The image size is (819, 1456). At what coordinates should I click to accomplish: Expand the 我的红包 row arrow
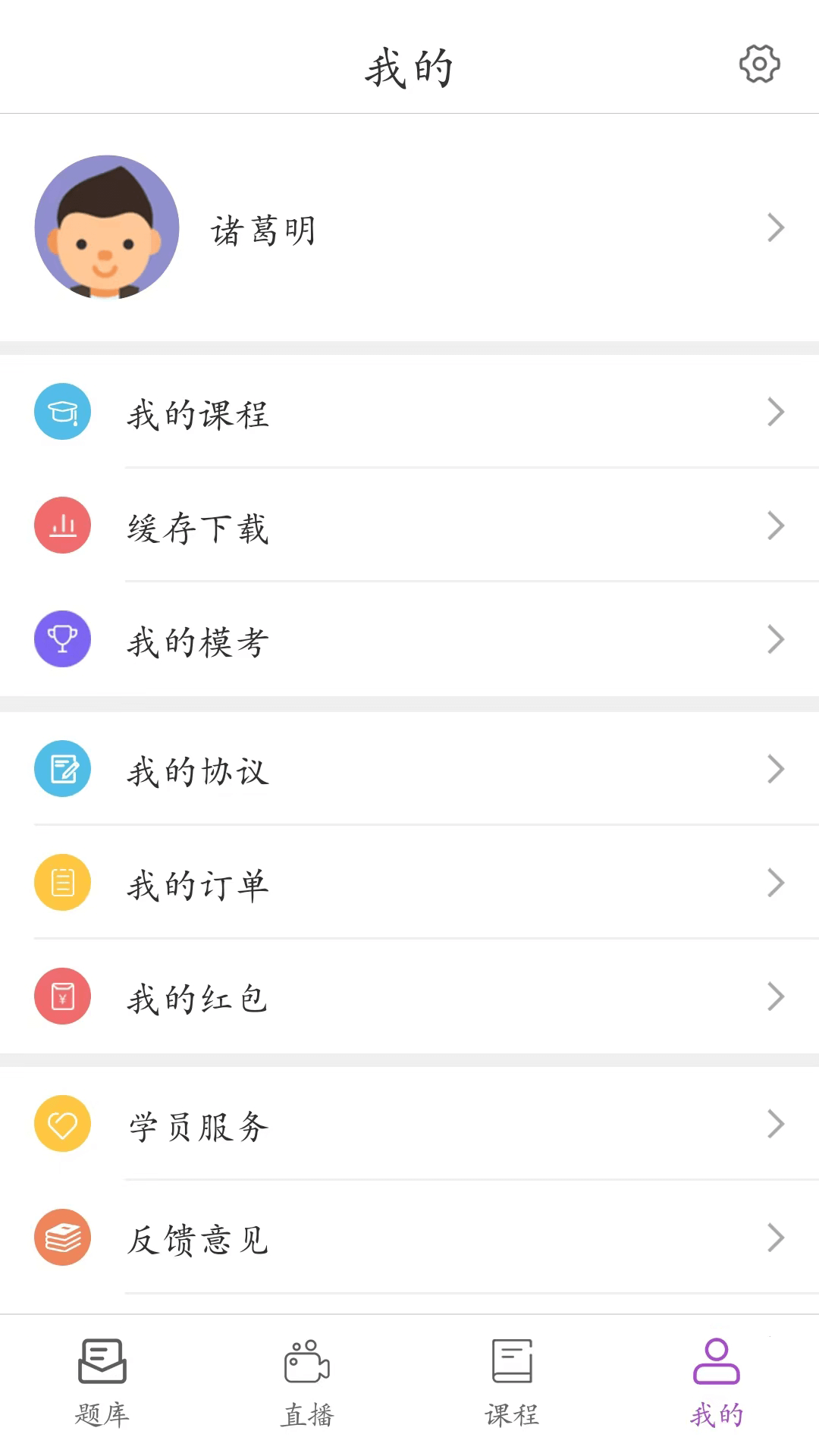point(775,996)
